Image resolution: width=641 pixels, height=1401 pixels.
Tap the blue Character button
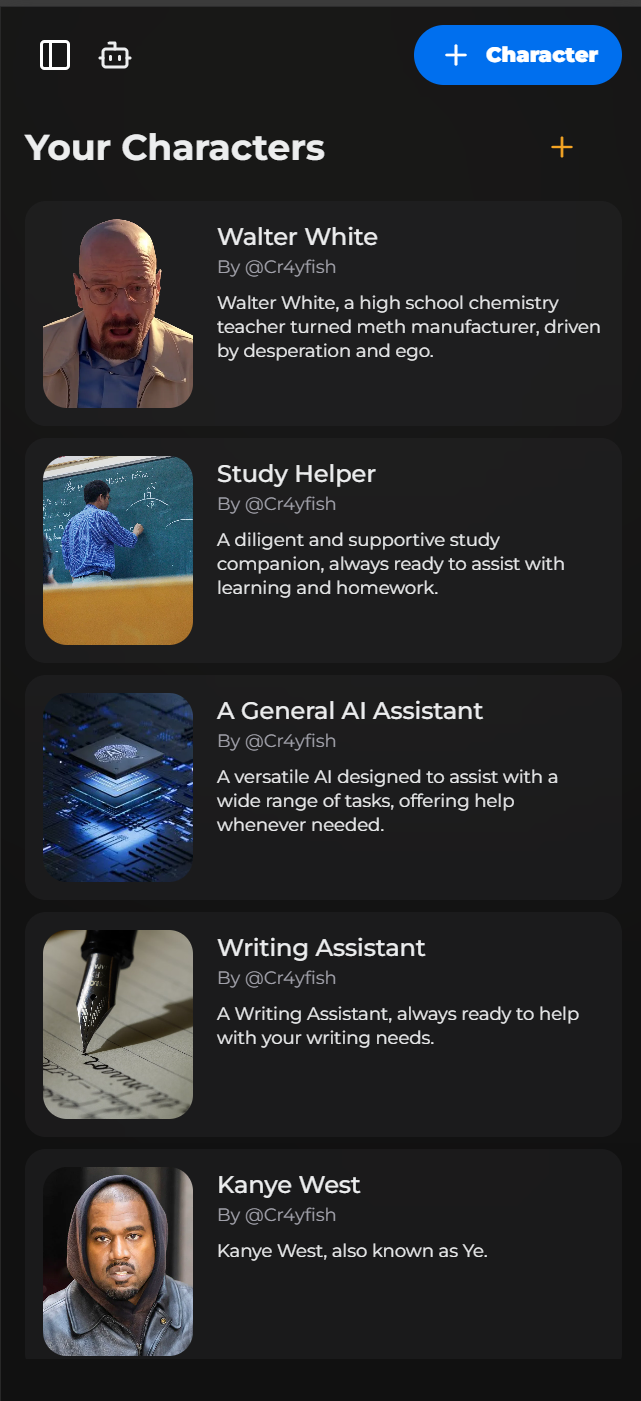(518, 55)
